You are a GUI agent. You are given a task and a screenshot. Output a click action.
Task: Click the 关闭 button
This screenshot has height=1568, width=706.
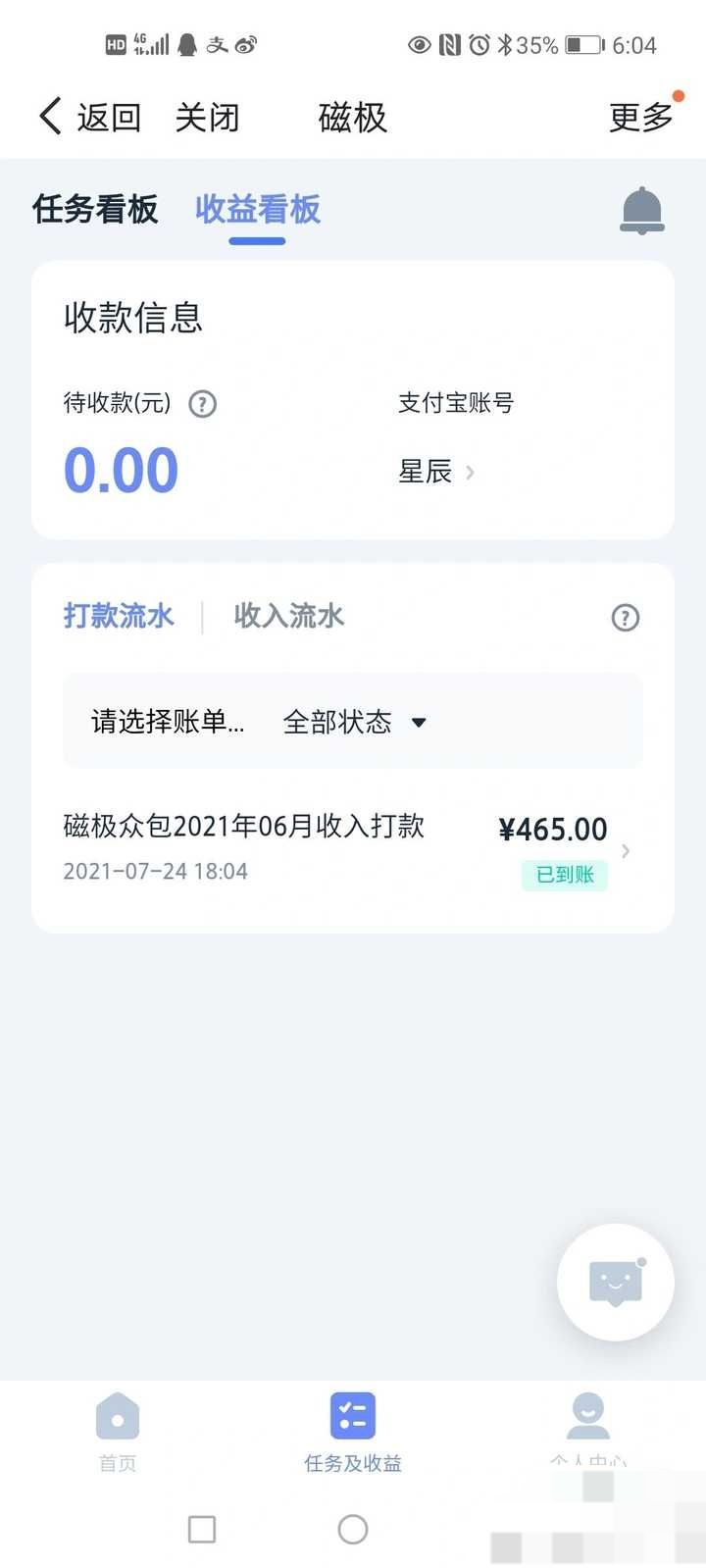(207, 116)
